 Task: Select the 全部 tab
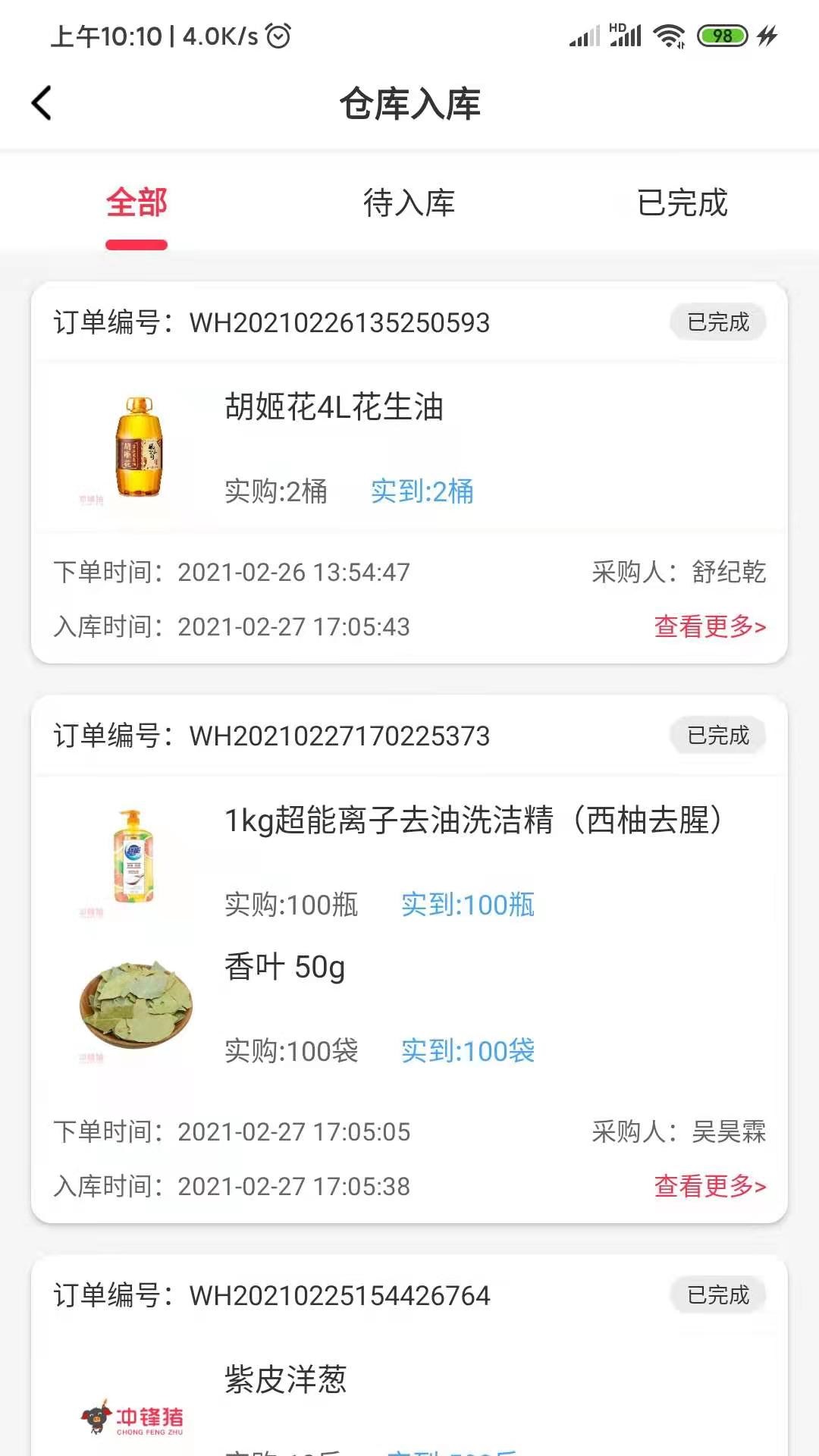pos(136,203)
